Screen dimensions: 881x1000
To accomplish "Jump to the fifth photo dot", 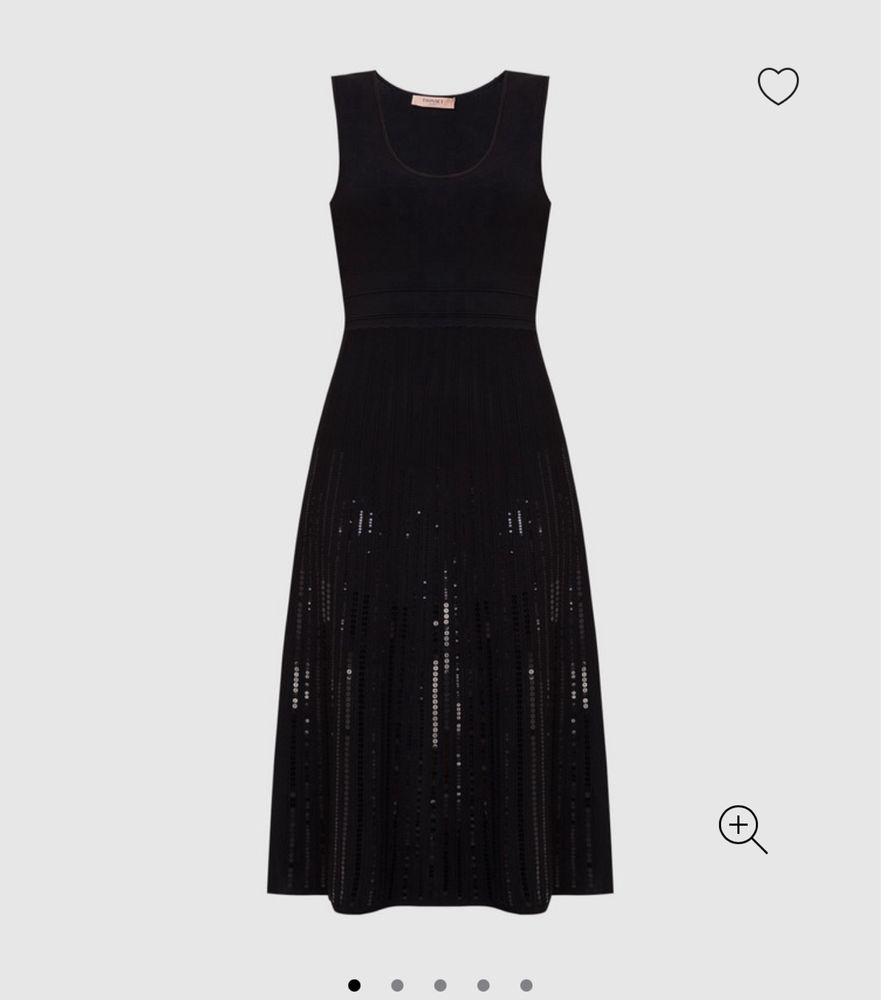I will coord(526,985).
